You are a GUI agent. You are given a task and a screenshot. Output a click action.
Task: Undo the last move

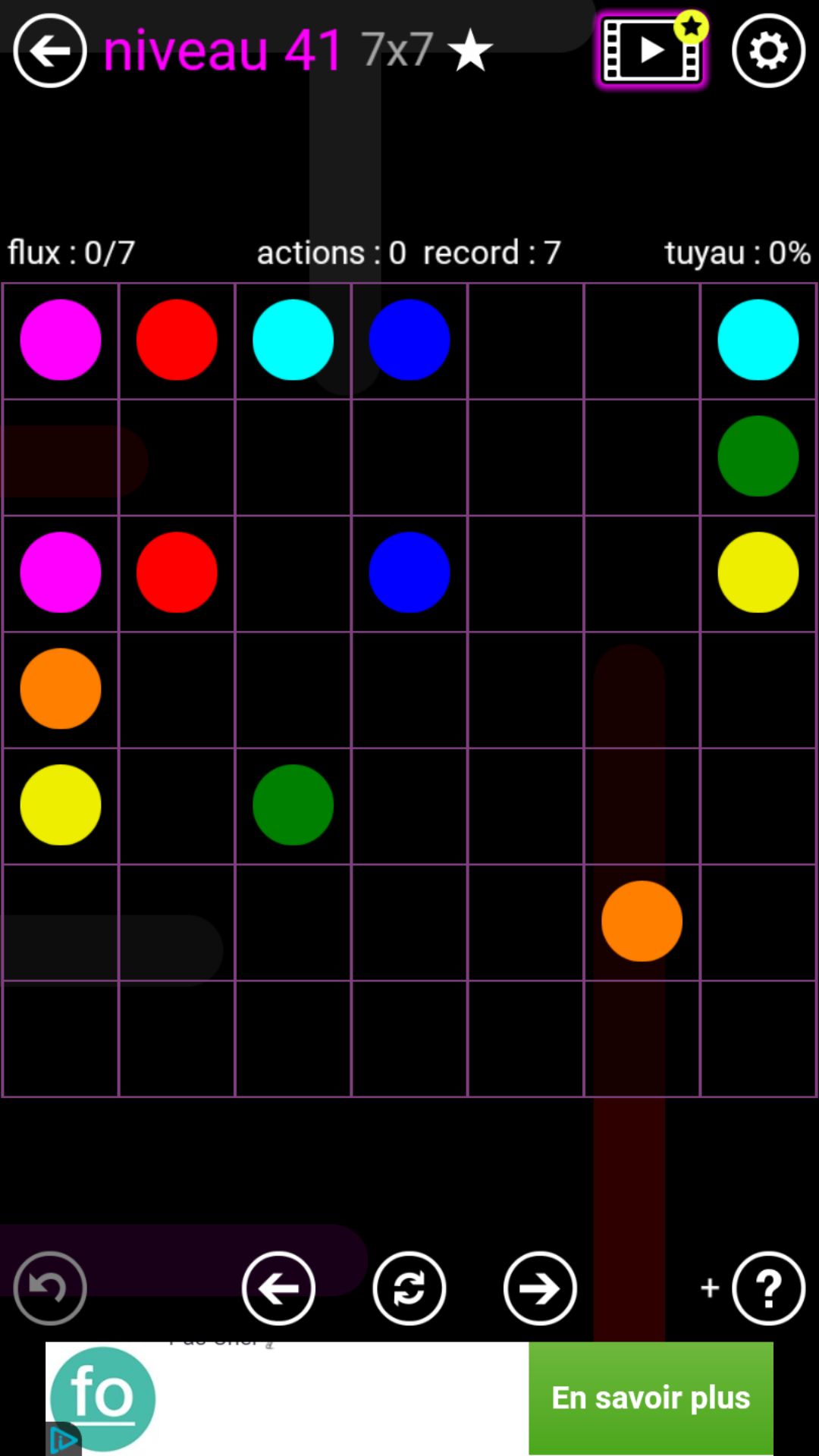coord(50,1288)
